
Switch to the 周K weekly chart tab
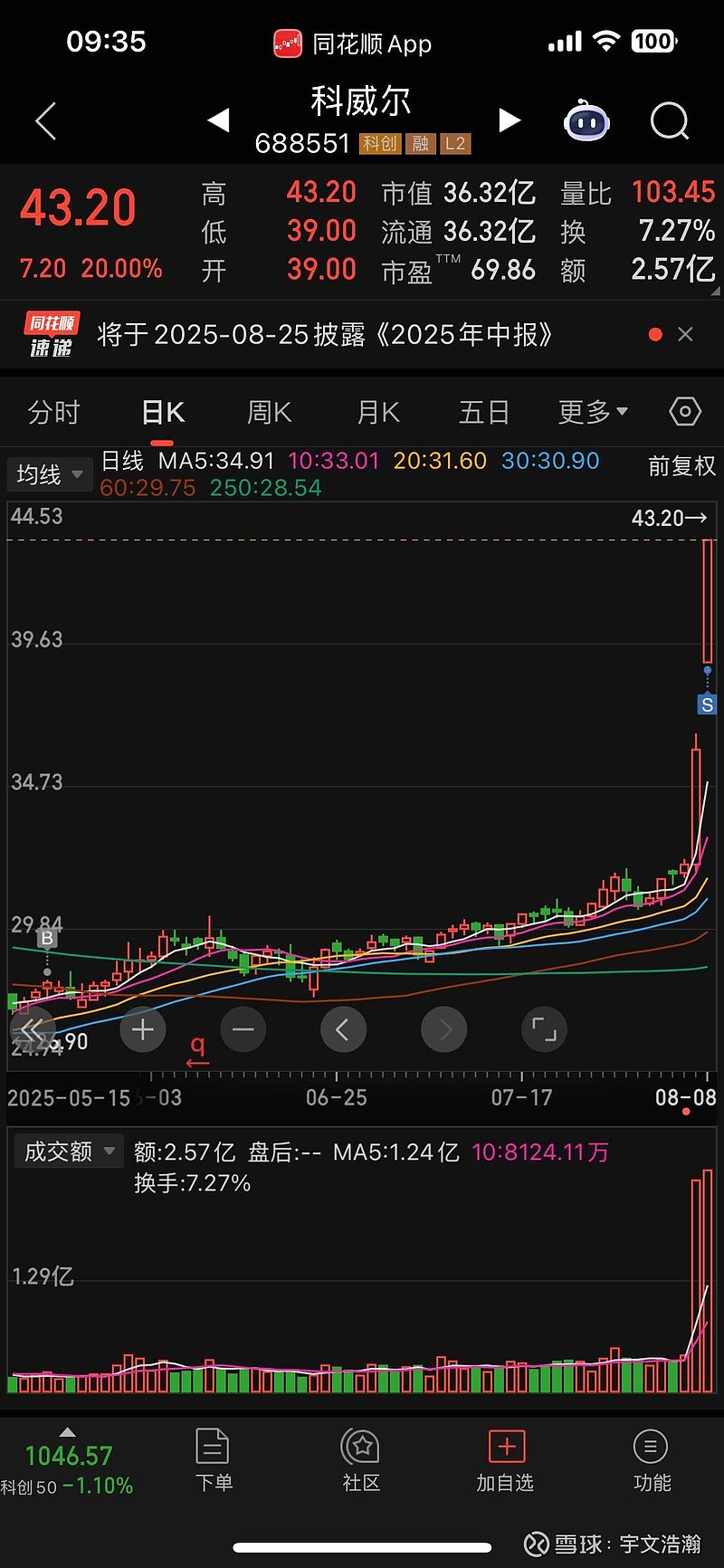(269, 412)
